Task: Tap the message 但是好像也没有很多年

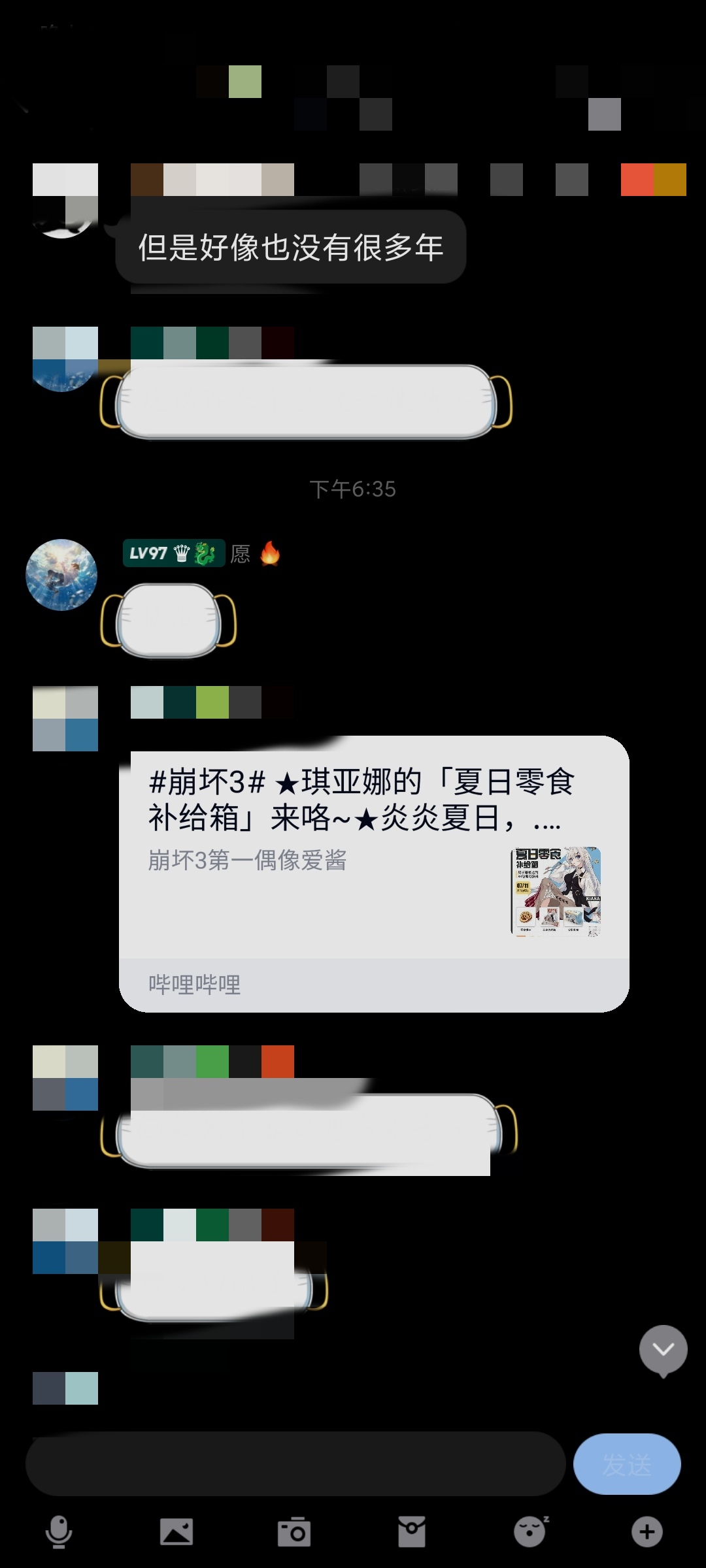Action: [x=291, y=248]
